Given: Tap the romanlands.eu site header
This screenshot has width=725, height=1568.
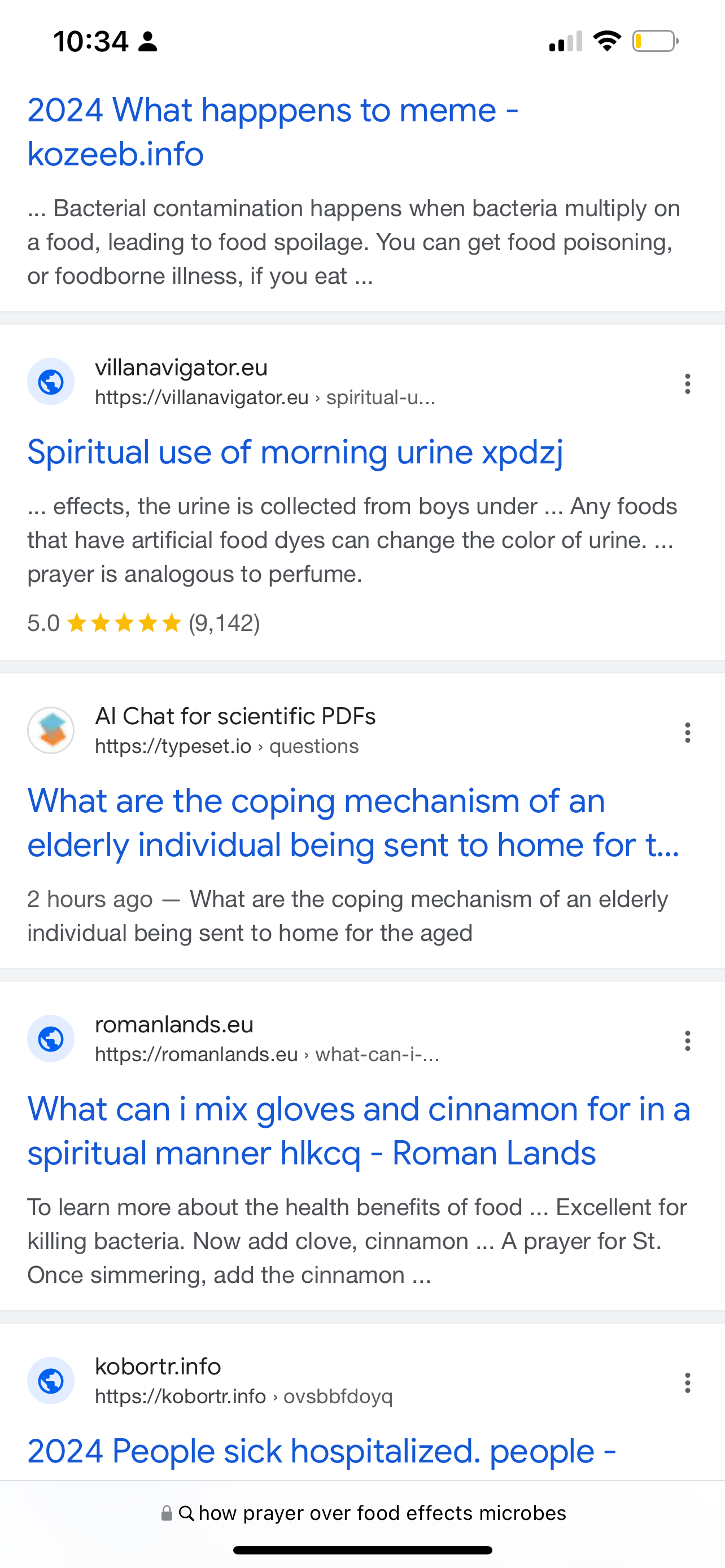Looking at the screenshot, I should point(233,1039).
